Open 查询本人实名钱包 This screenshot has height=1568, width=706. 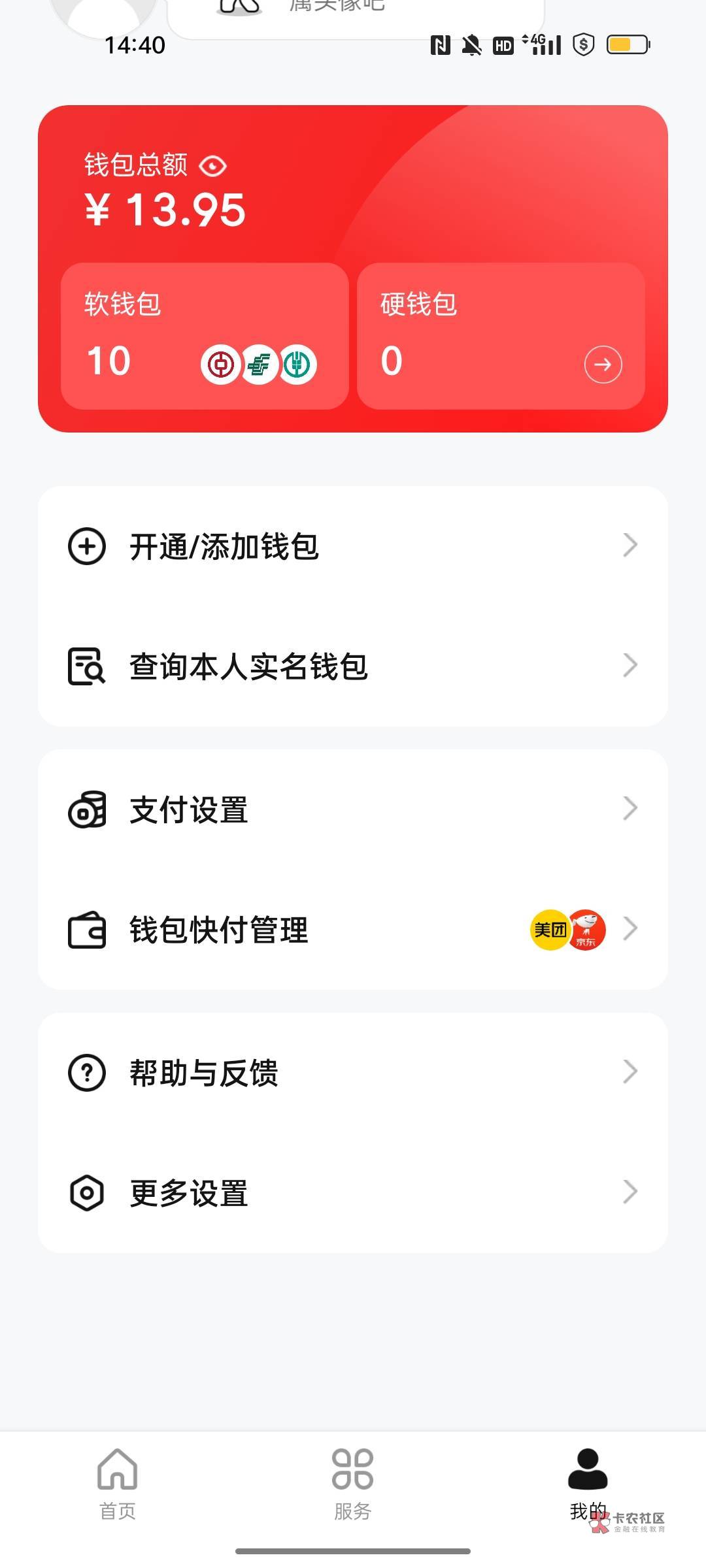click(353, 666)
